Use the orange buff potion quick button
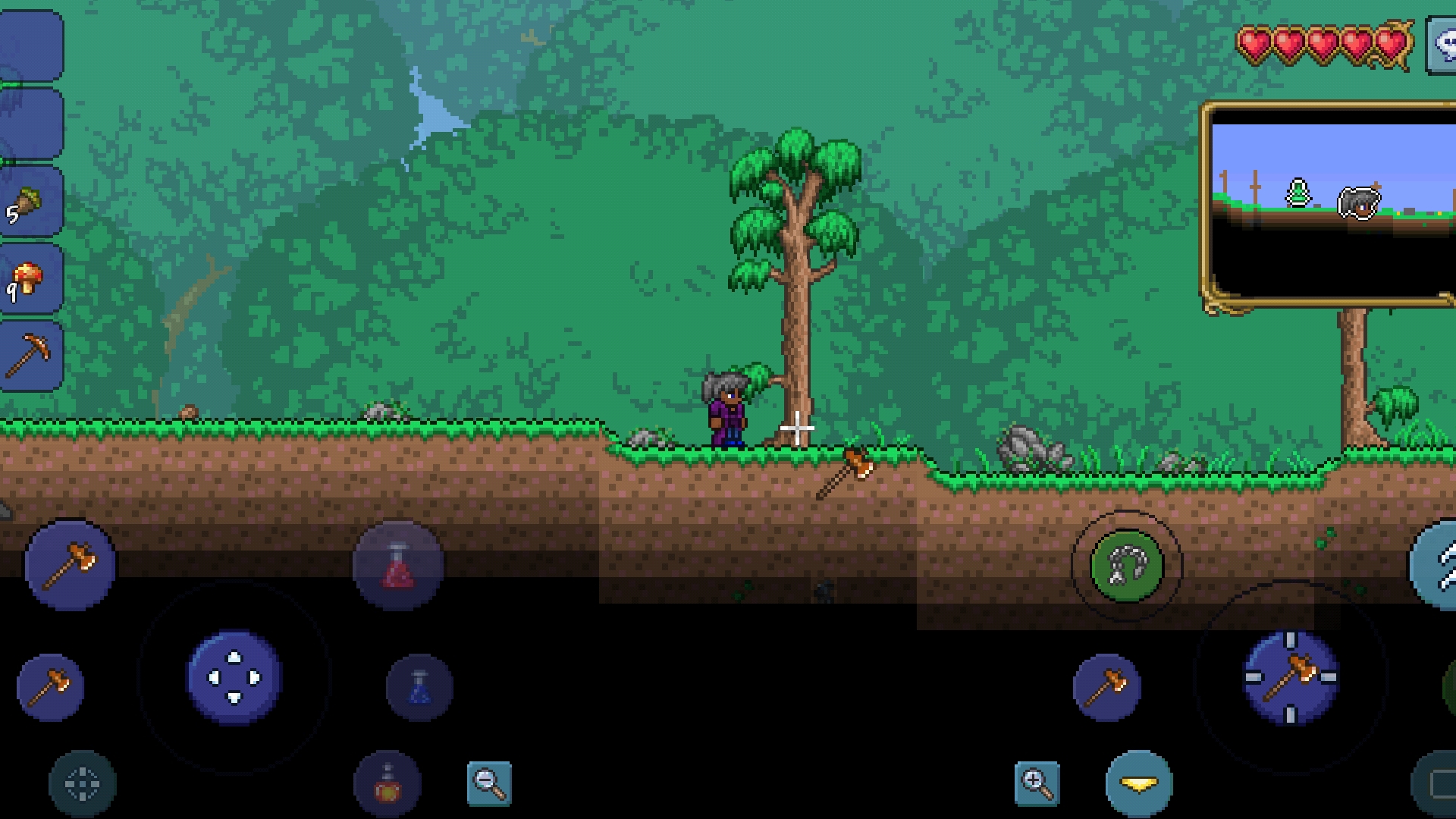1456x819 pixels. coord(388,784)
